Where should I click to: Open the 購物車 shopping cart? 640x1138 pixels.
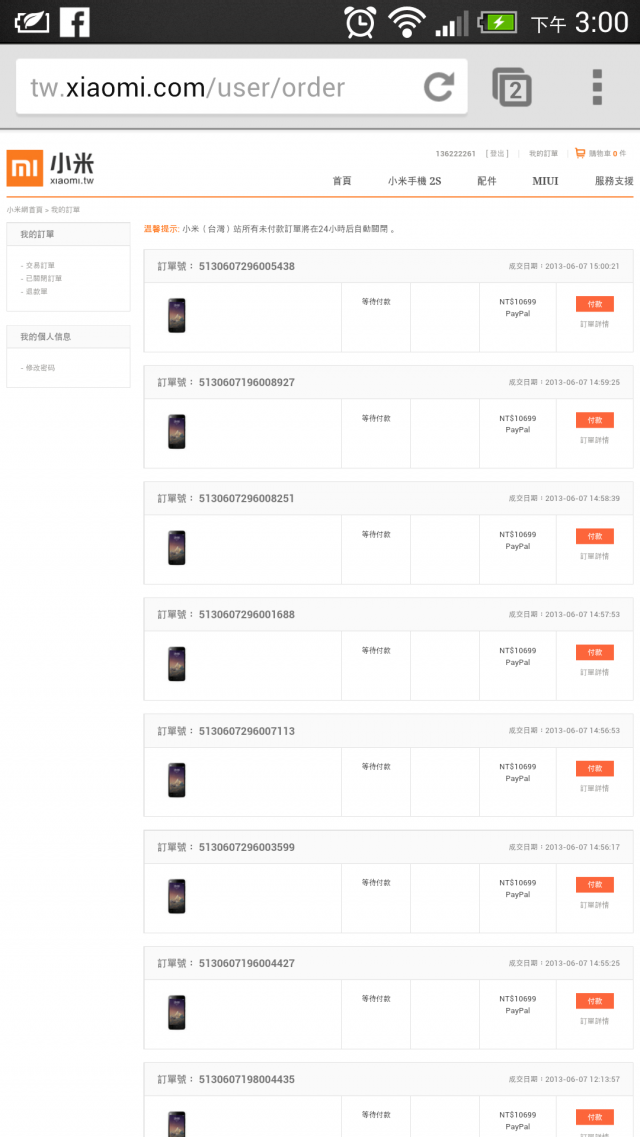pyautogui.click(x=600, y=153)
